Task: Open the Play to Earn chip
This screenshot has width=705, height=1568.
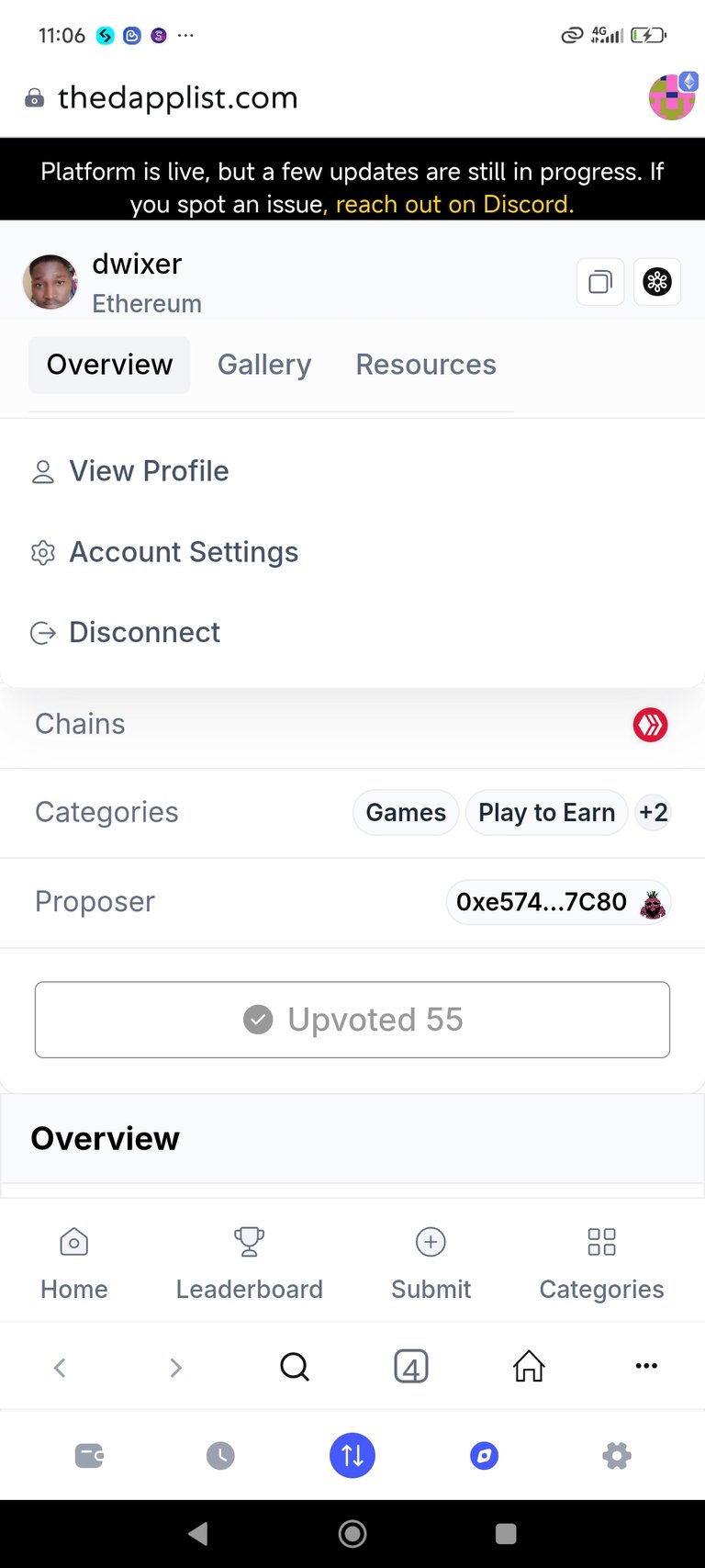Action: [546, 813]
